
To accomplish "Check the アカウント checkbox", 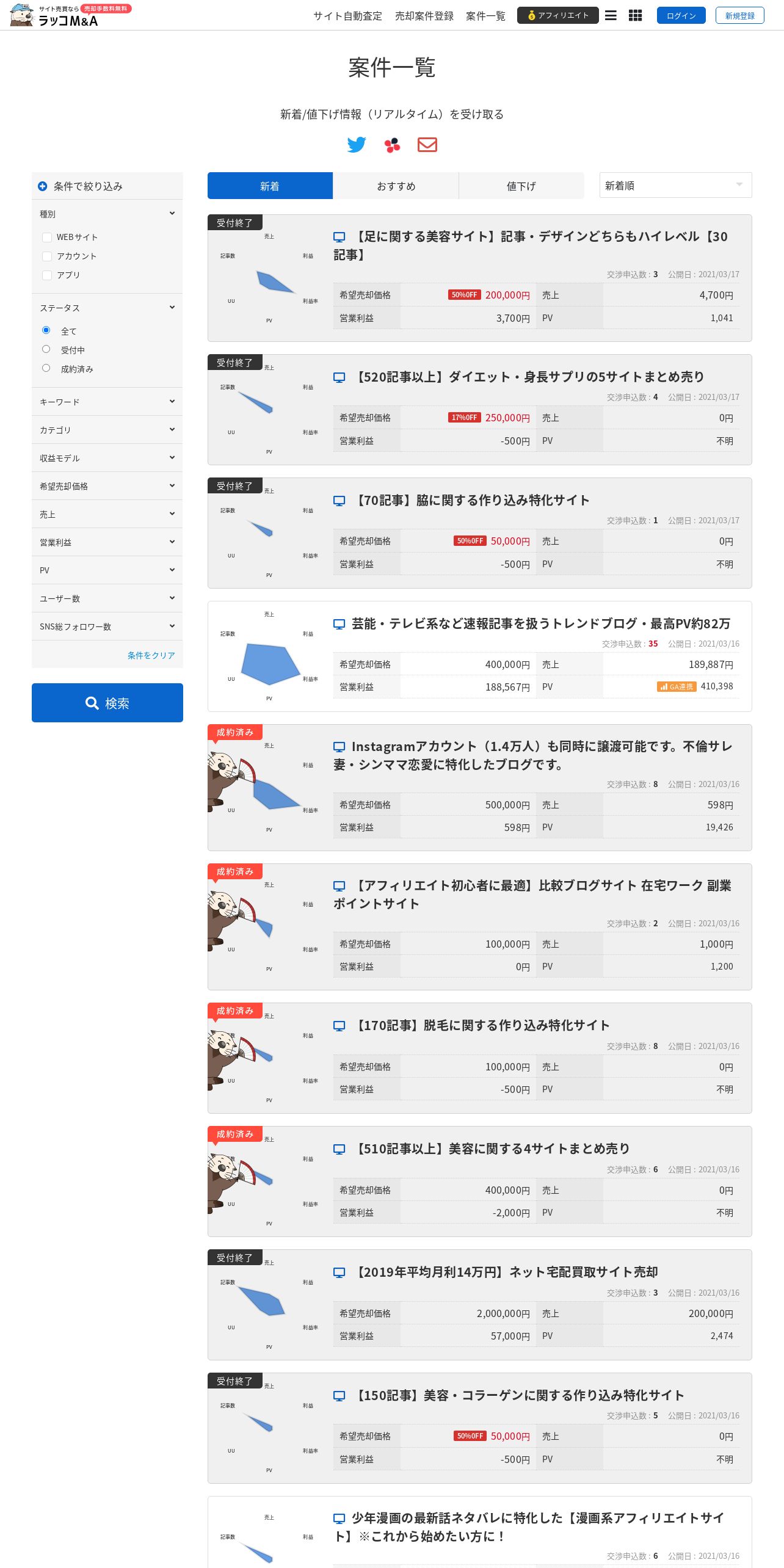I will [x=47, y=256].
